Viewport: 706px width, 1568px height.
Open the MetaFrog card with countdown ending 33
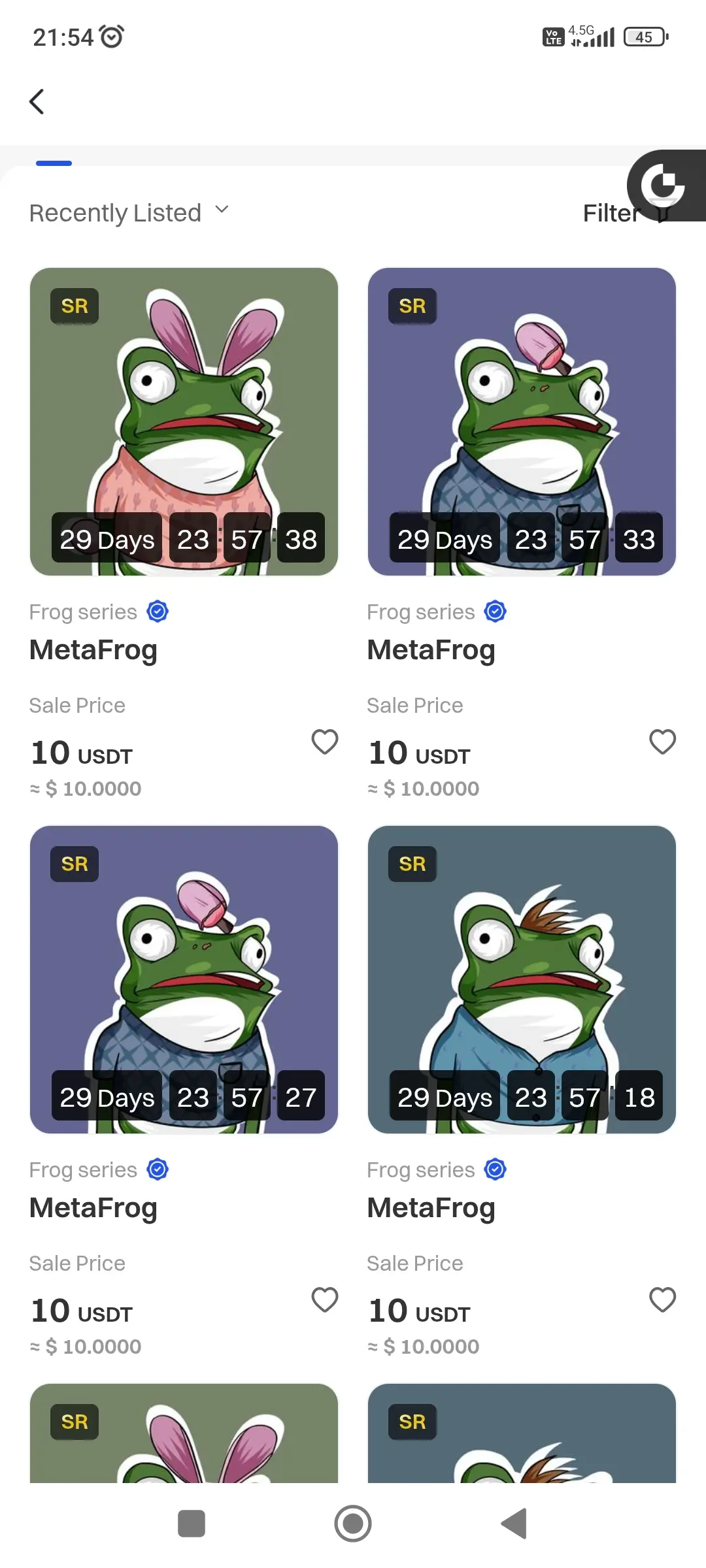pos(522,421)
